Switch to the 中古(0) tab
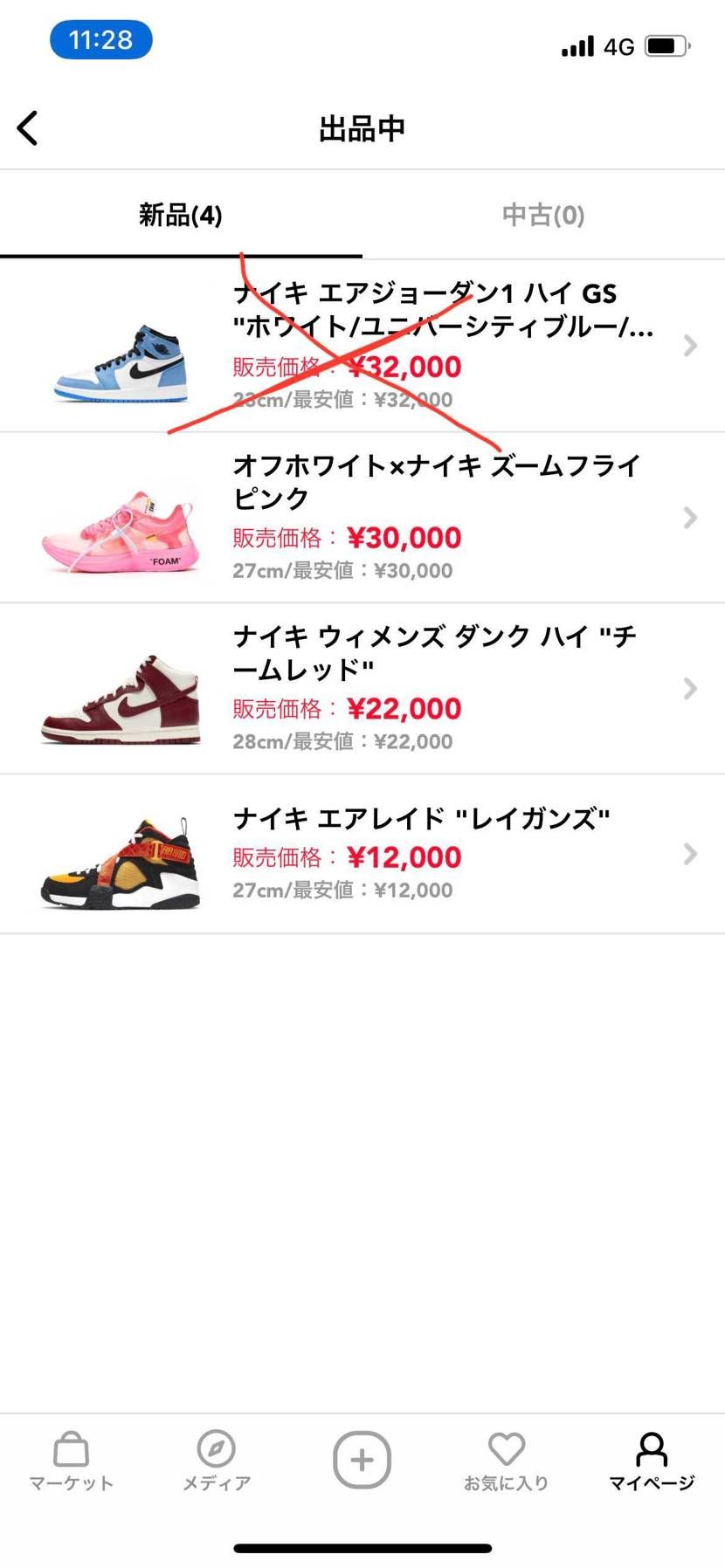 [x=543, y=215]
